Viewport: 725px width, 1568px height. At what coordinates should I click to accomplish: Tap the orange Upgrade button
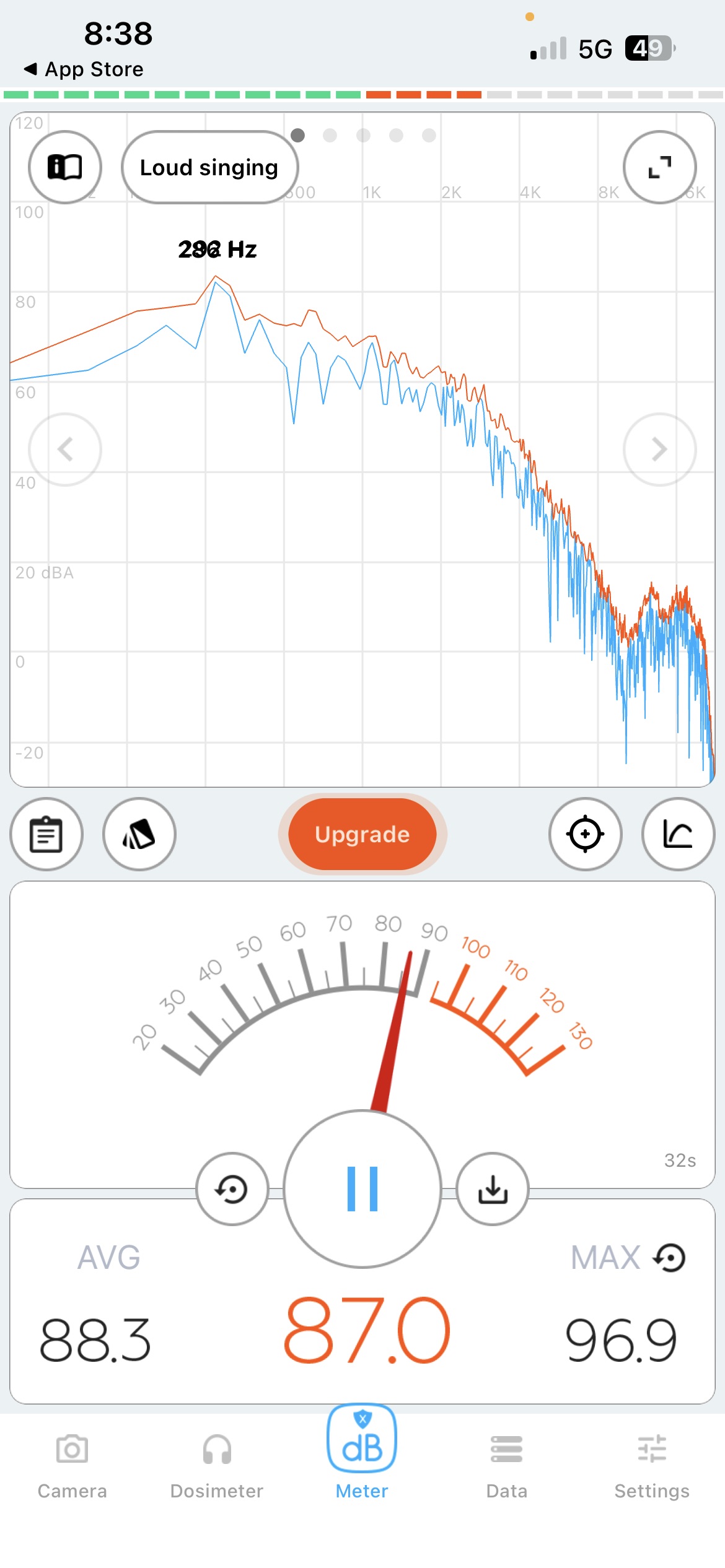click(x=362, y=834)
